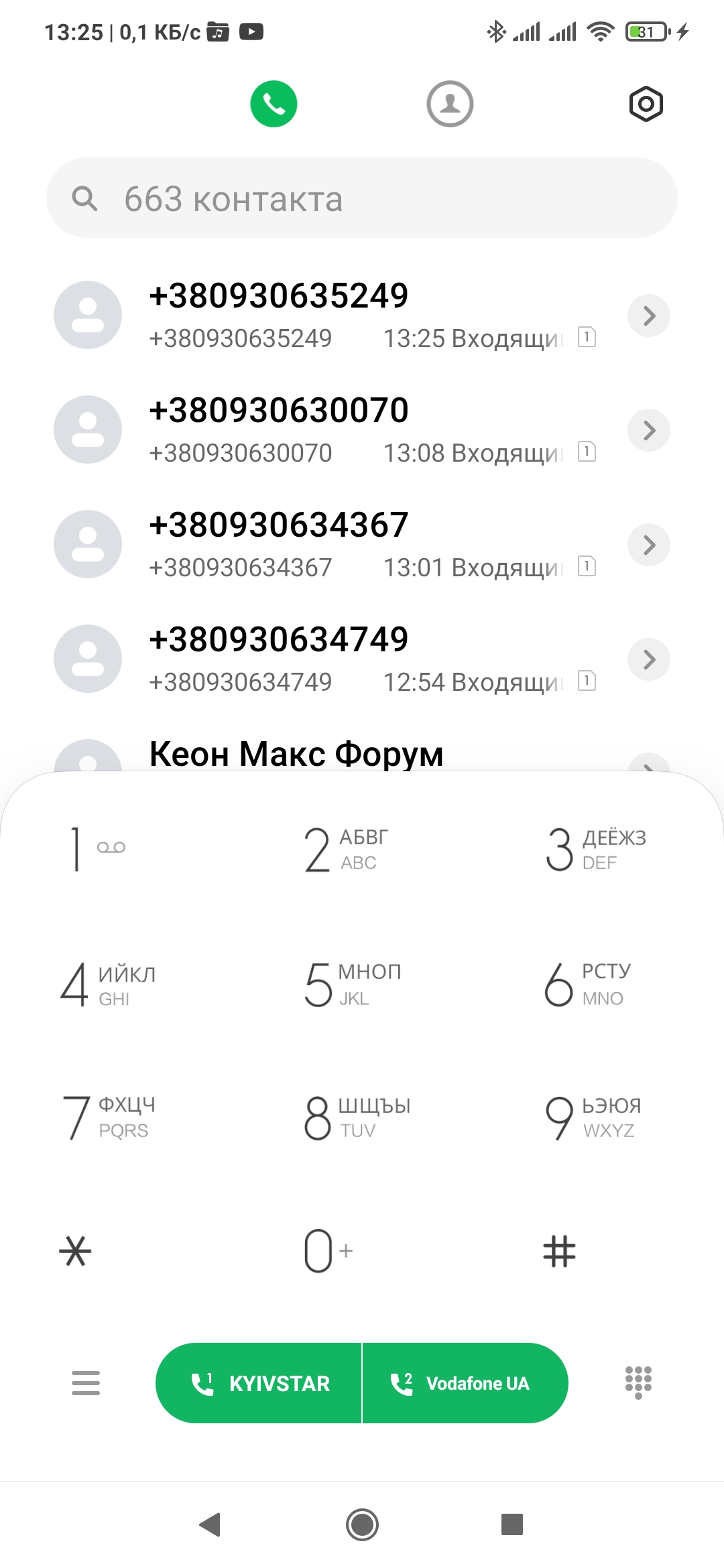Go back with the system back button

[x=210, y=1524]
